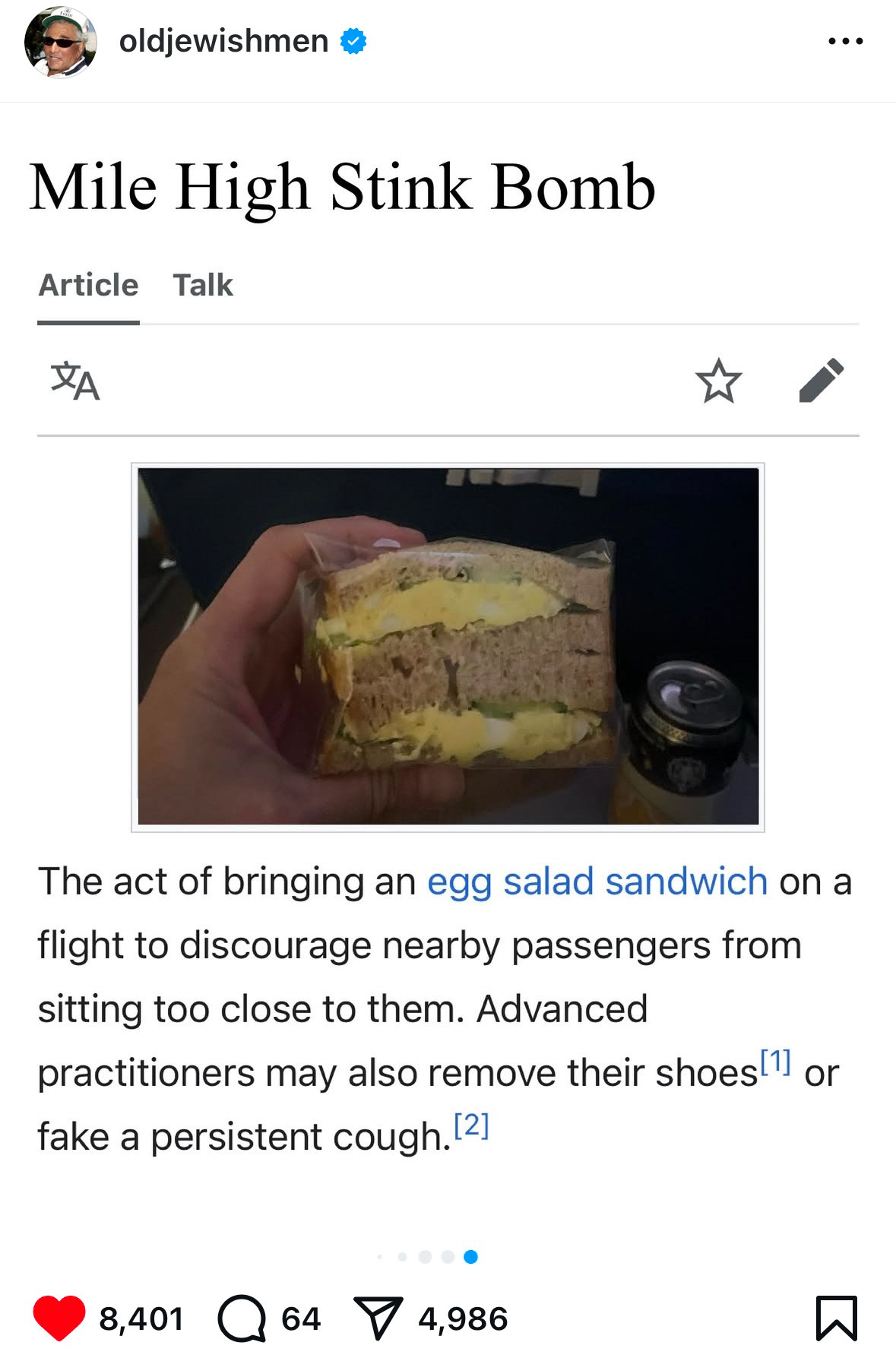Screen dimensions: 896x1358
Task: Open the comments on this post
Action: [242, 1318]
